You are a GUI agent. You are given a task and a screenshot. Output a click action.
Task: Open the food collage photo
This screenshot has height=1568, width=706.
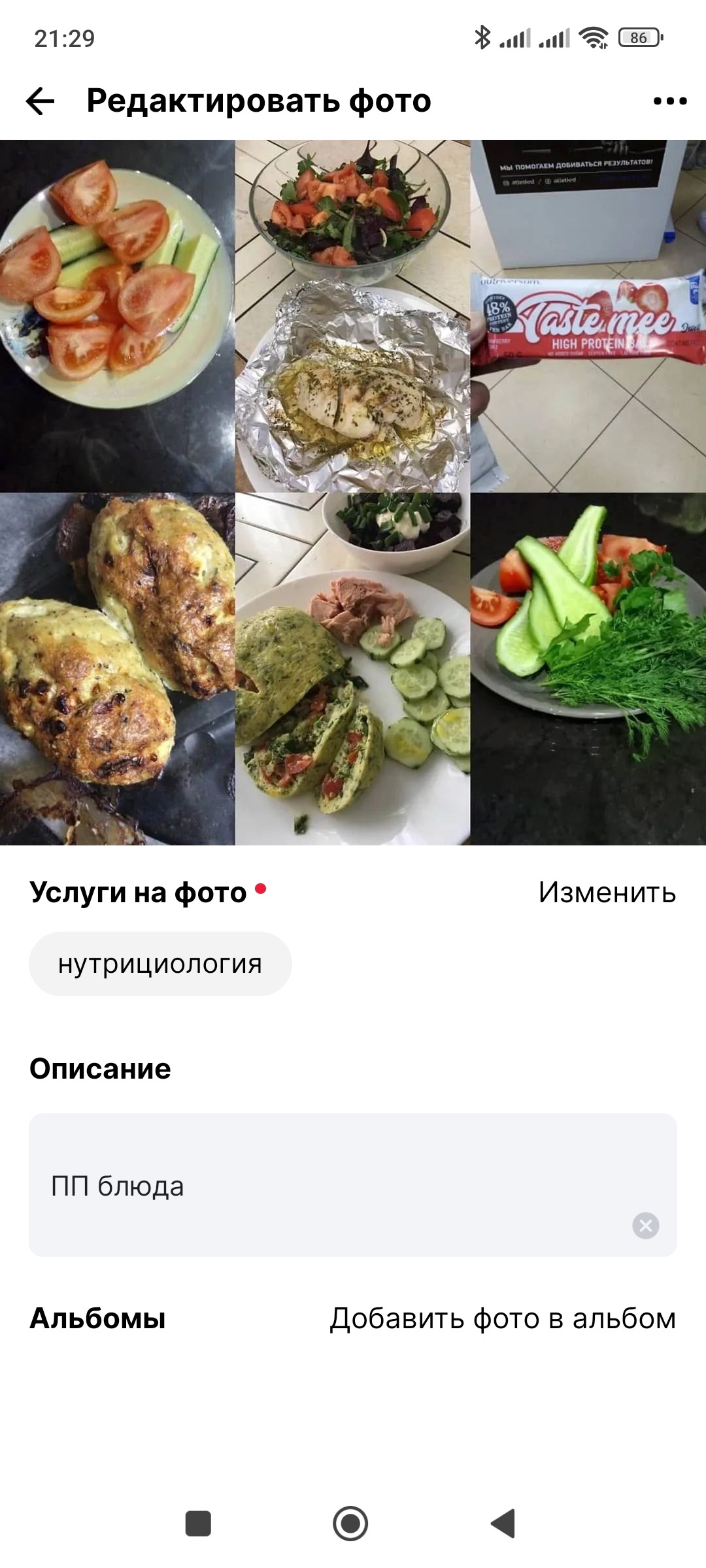[353, 493]
